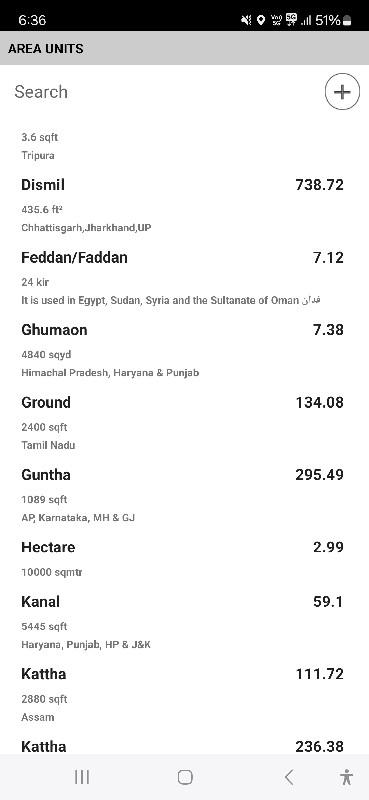Tap the Search field
Screen dimensions: 369x800
pos(163,92)
